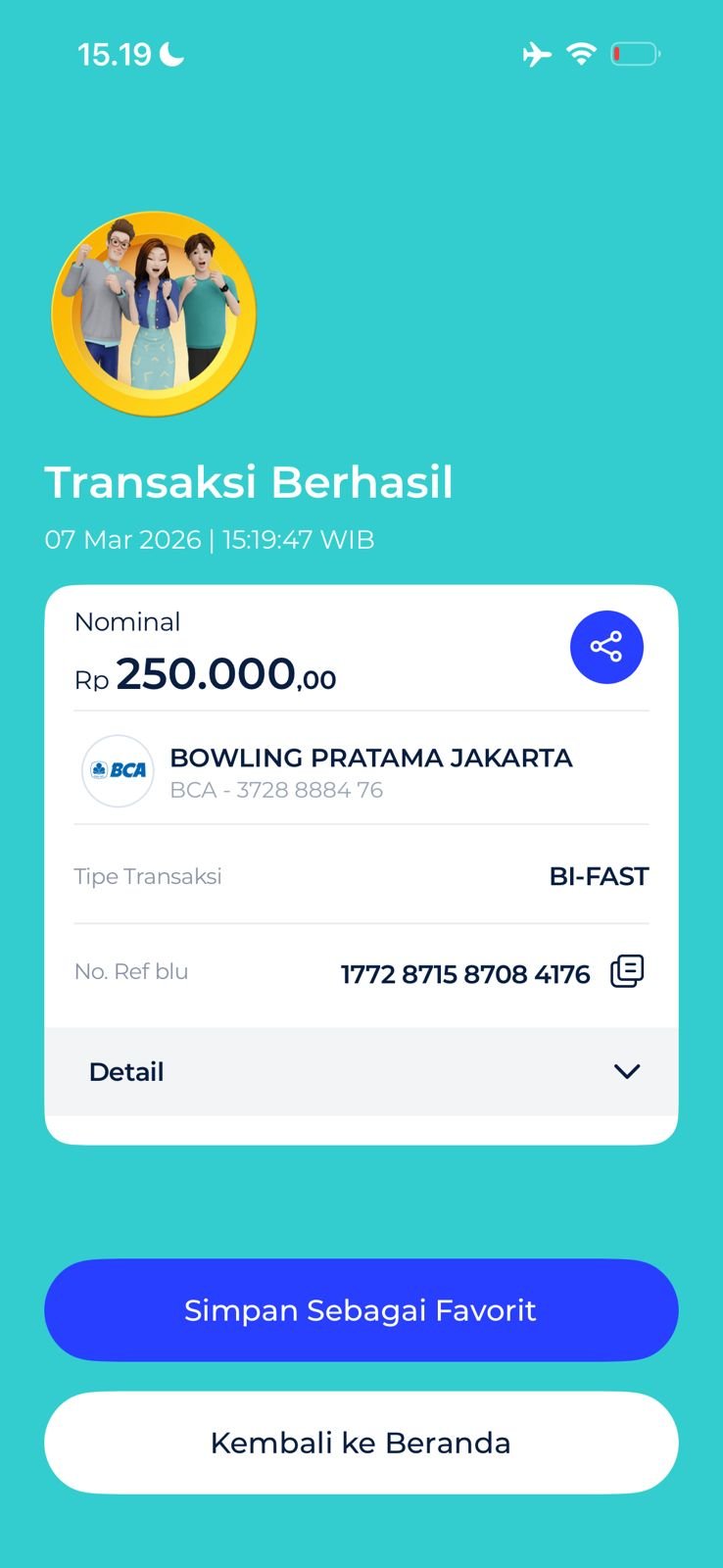Copy the No. Ref blu number
The width and height of the screenshot is (723, 1568).
pyautogui.click(x=627, y=971)
